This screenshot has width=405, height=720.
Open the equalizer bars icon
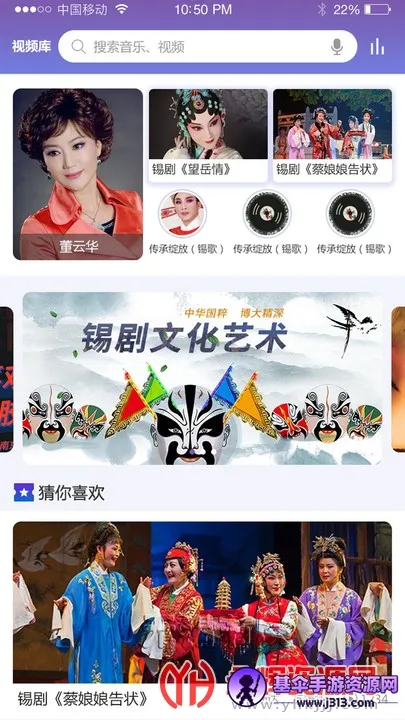[x=377, y=46]
